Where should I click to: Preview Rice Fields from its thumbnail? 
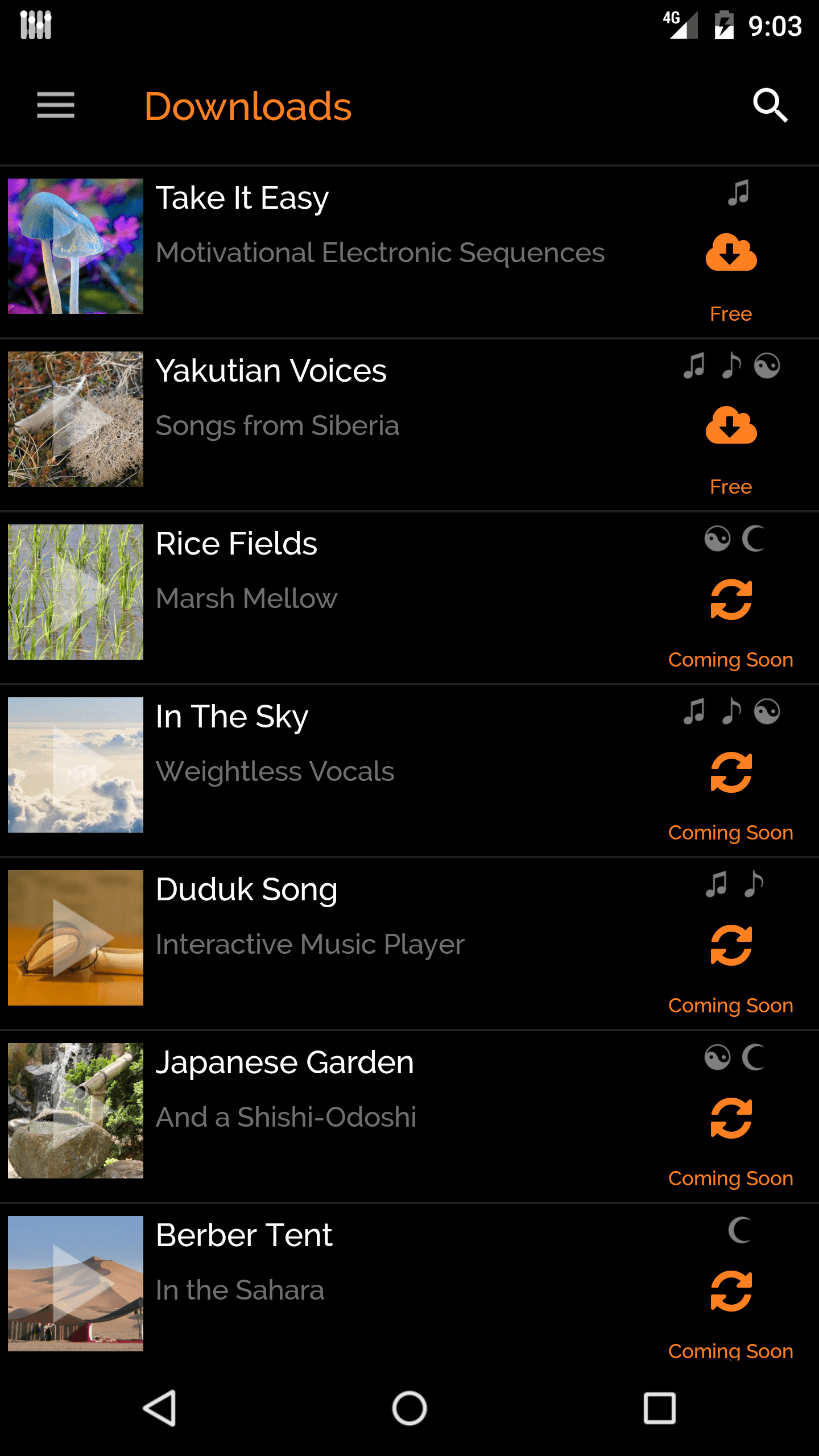coord(76,592)
